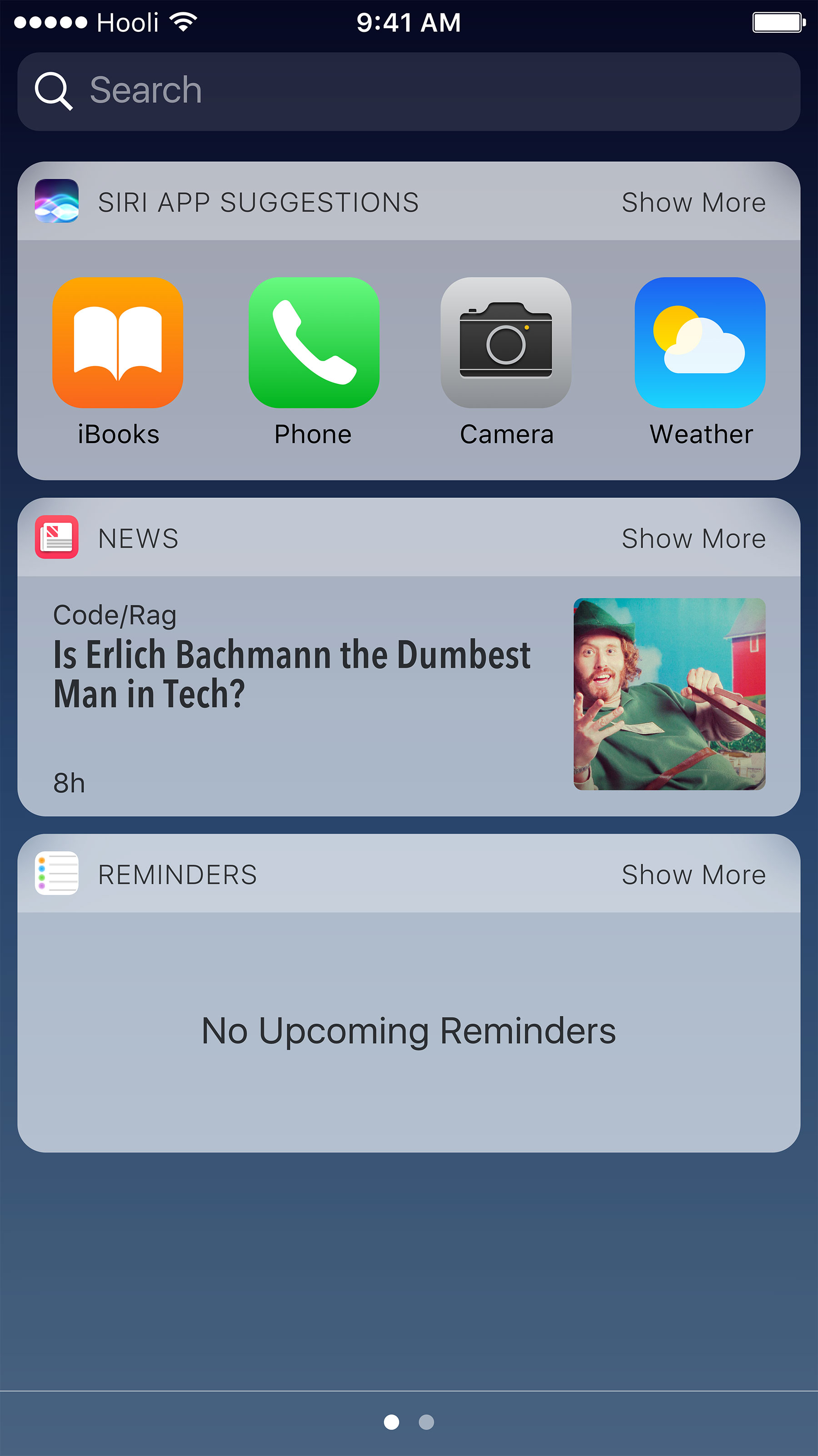Show more Siri app suggestions
Viewport: 818px width, 1456px height.
pos(693,202)
